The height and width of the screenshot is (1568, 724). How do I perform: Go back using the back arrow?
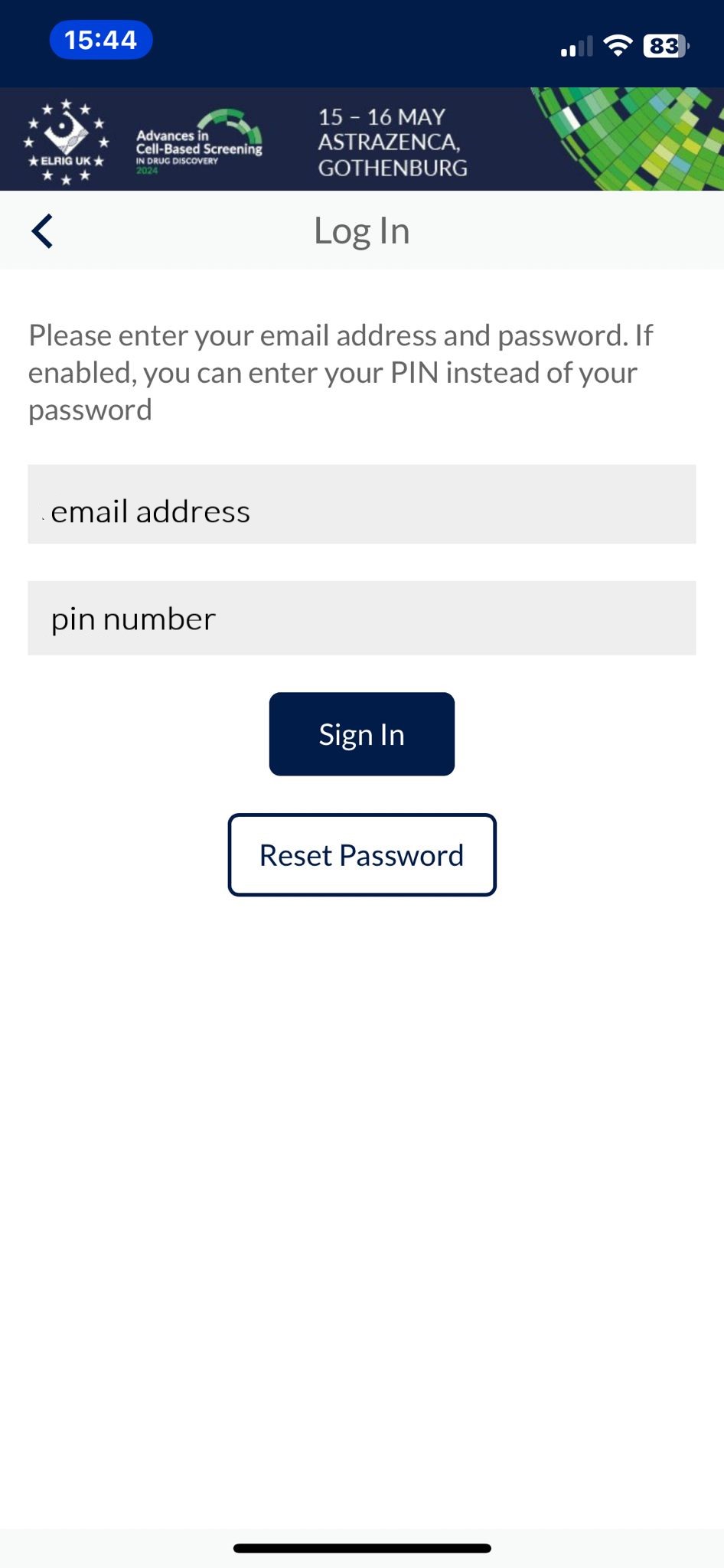pos(42,231)
